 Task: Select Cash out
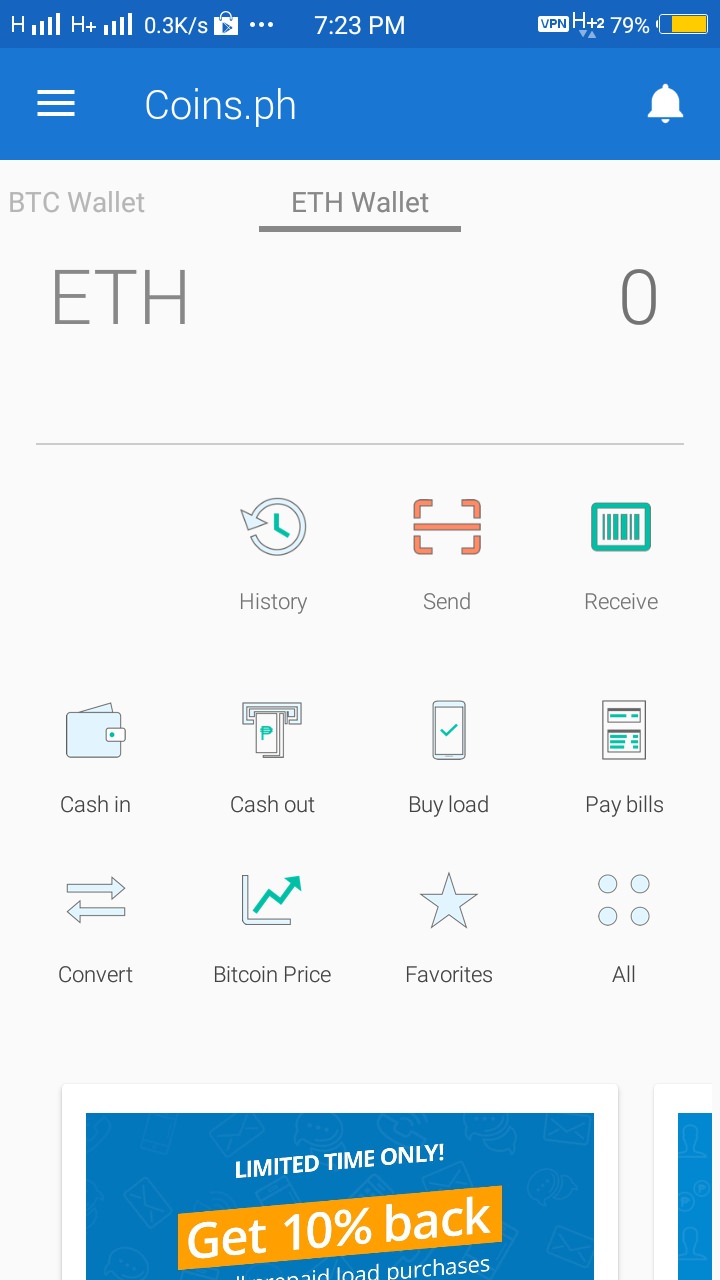tap(272, 760)
